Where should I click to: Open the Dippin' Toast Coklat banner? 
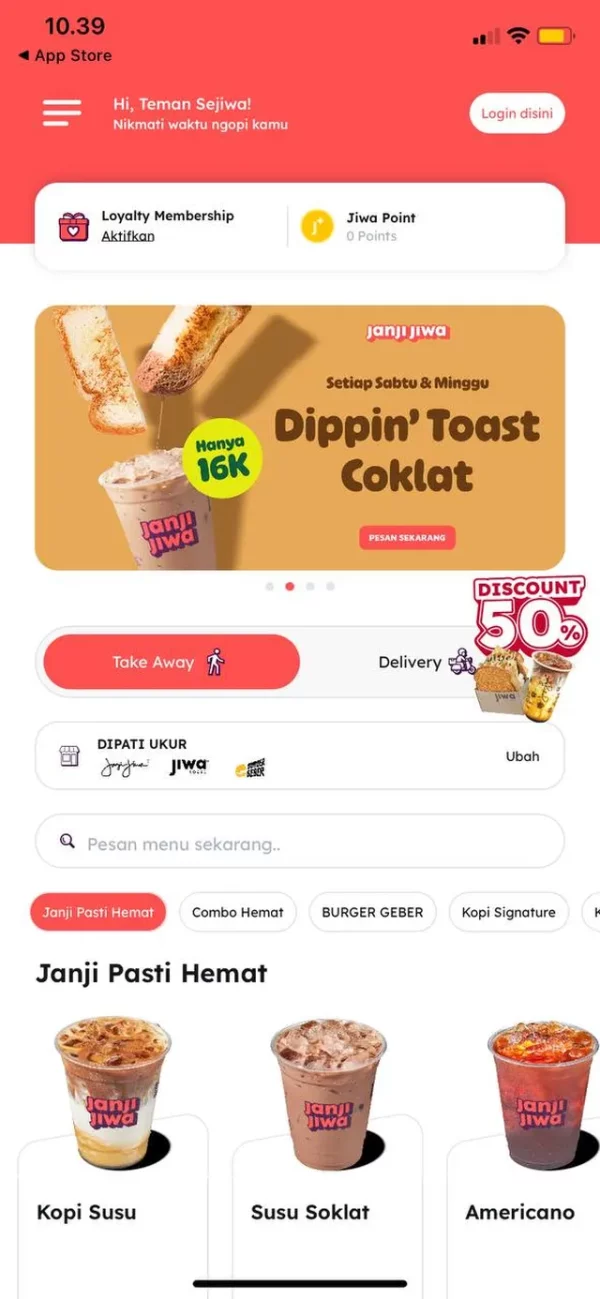pos(300,437)
